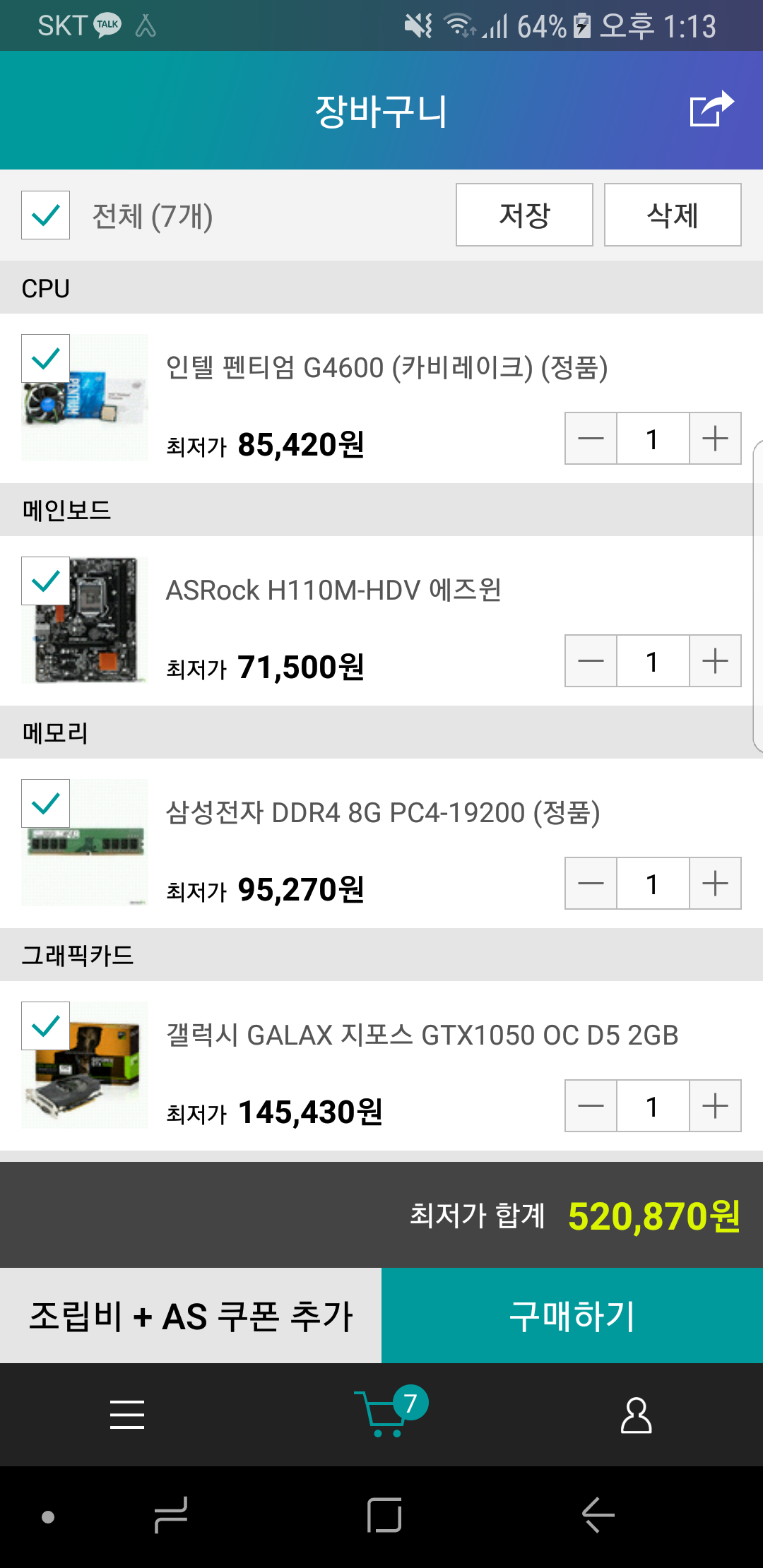Open the user profile tab
The width and height of the screenshot is (763, 1568).
(x=636, y=1415)
